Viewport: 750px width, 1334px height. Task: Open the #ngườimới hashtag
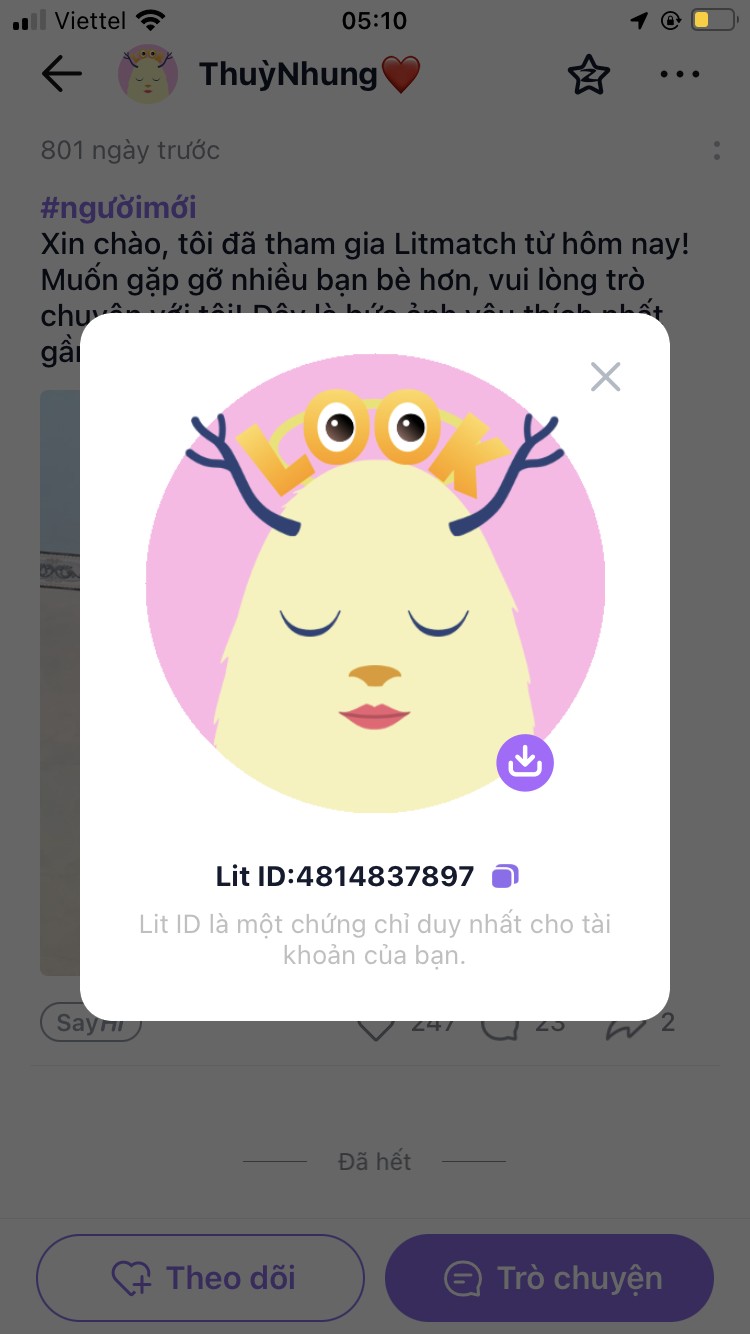(118, 208)
